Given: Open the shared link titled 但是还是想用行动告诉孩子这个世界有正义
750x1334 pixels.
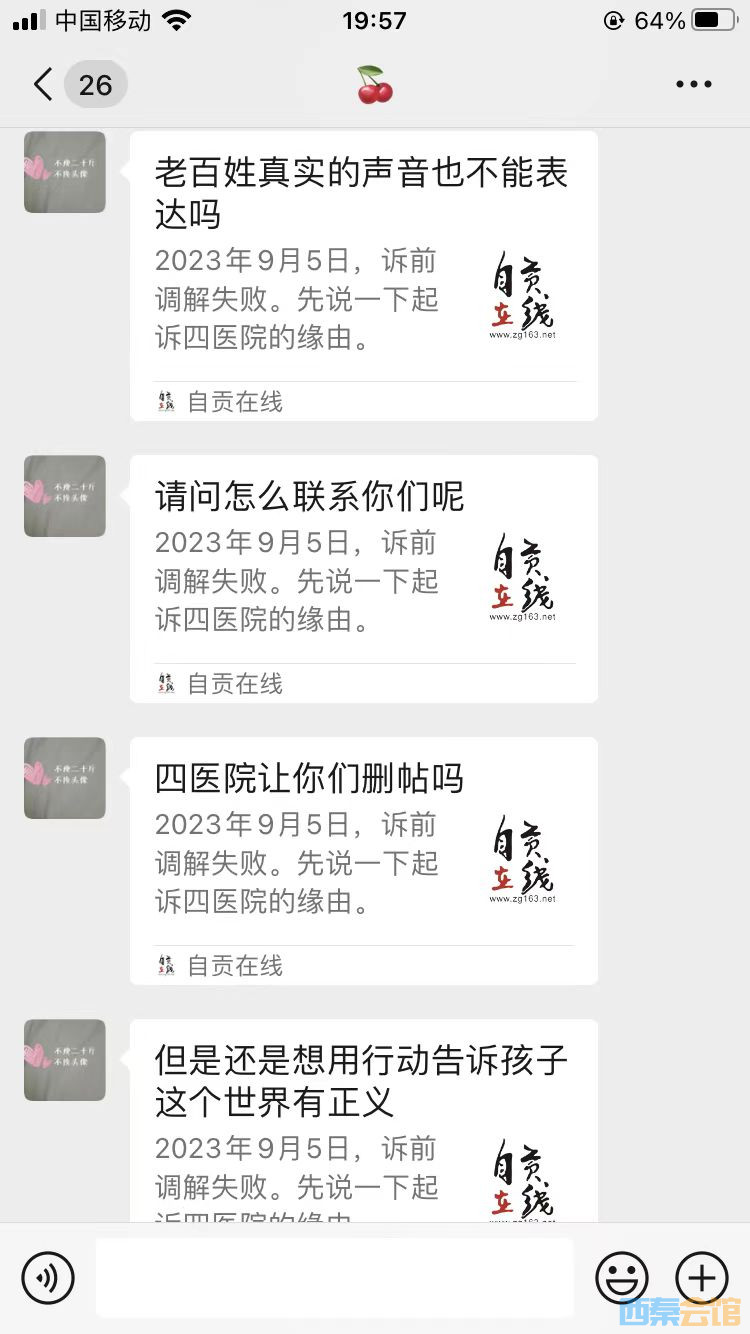Looking at the screenshot, I should [364, 1120].
